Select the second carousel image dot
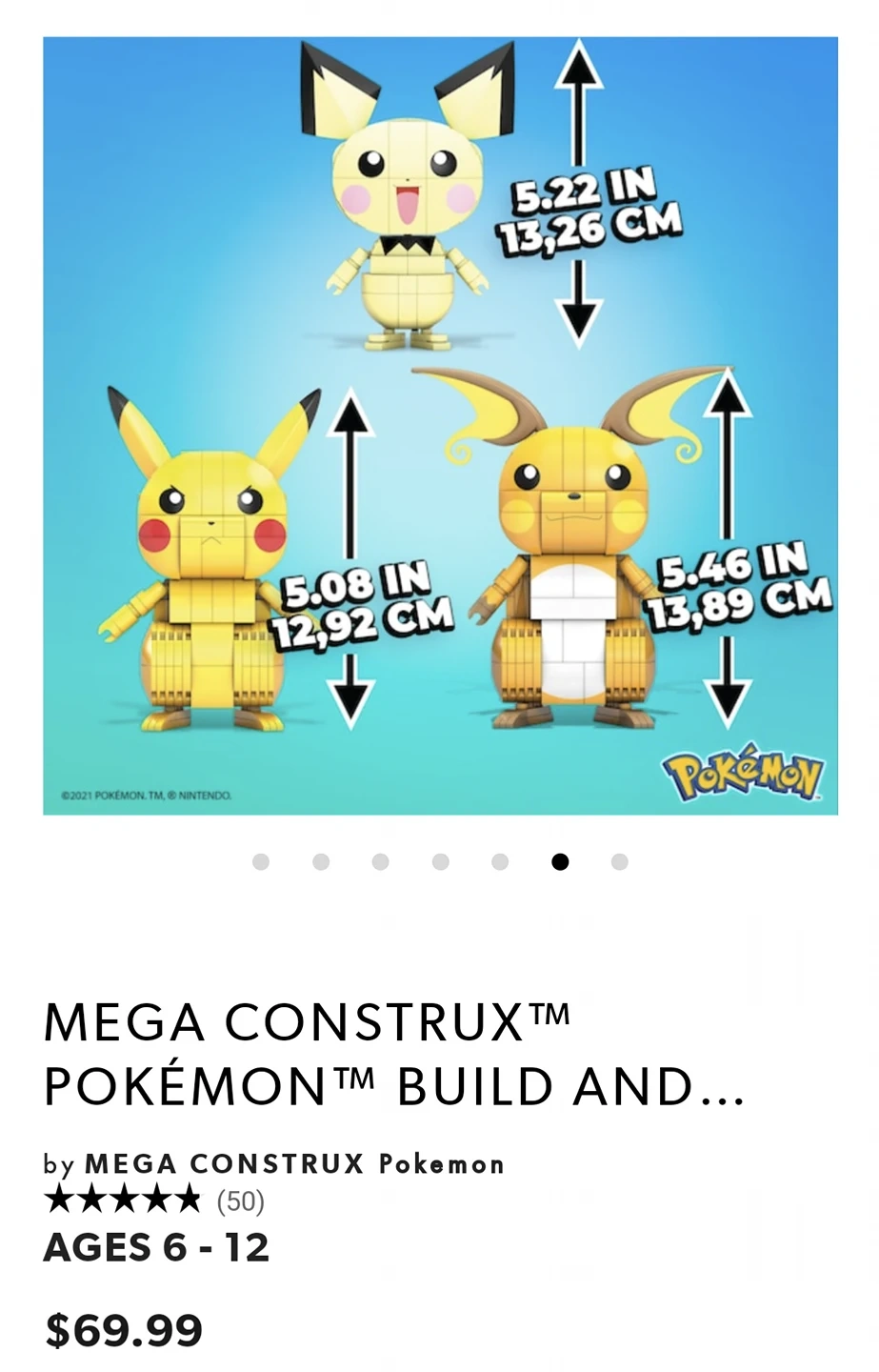The height and width of the screenshot is (1372, 879). (321, 862)
